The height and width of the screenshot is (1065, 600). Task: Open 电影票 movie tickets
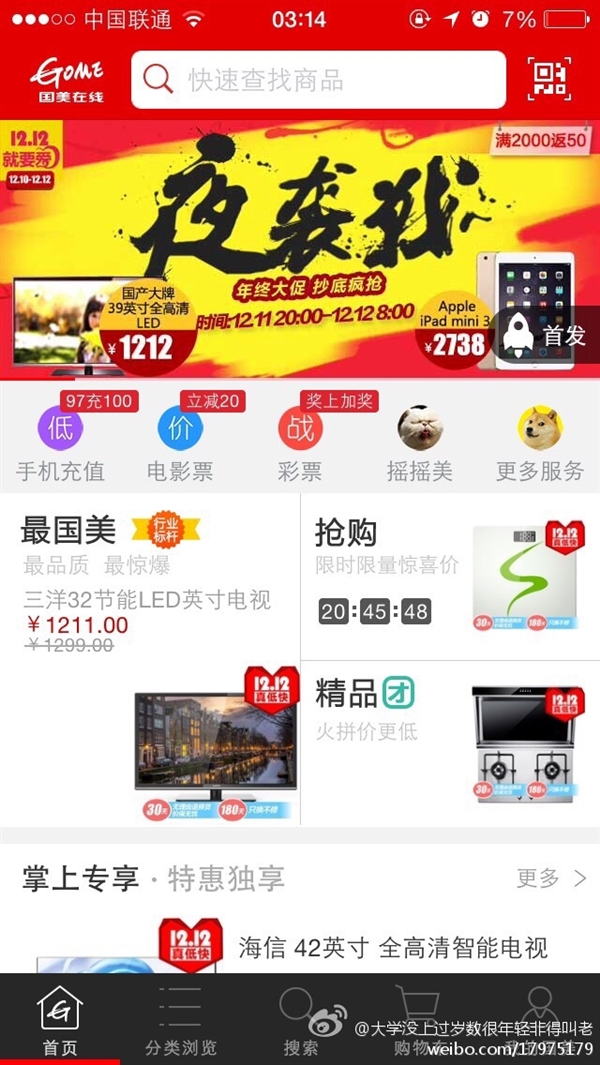(180, 445)
